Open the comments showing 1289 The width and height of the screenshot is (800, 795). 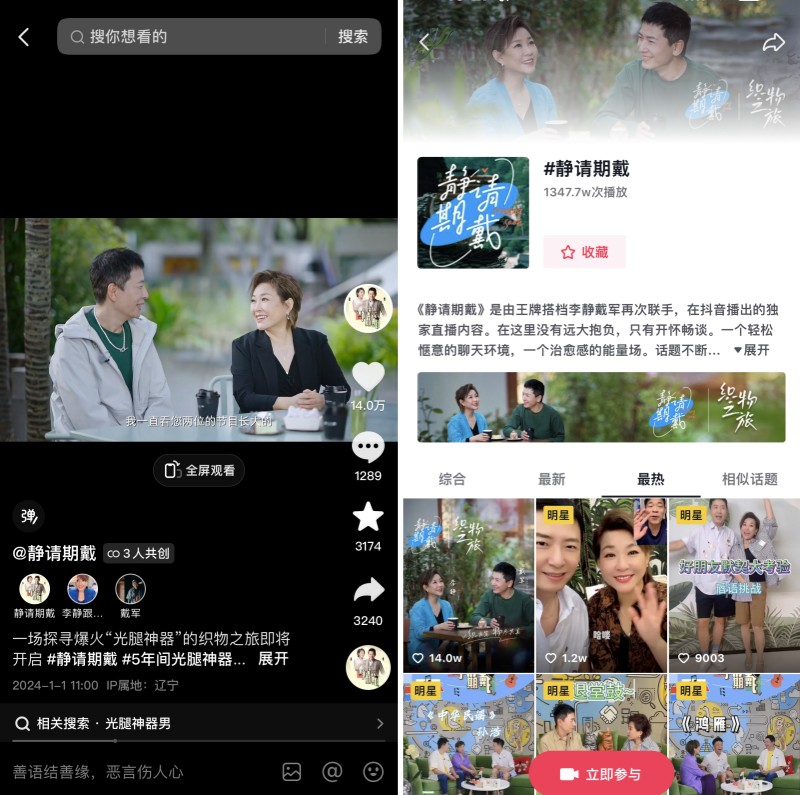click(x=368, y=447)
